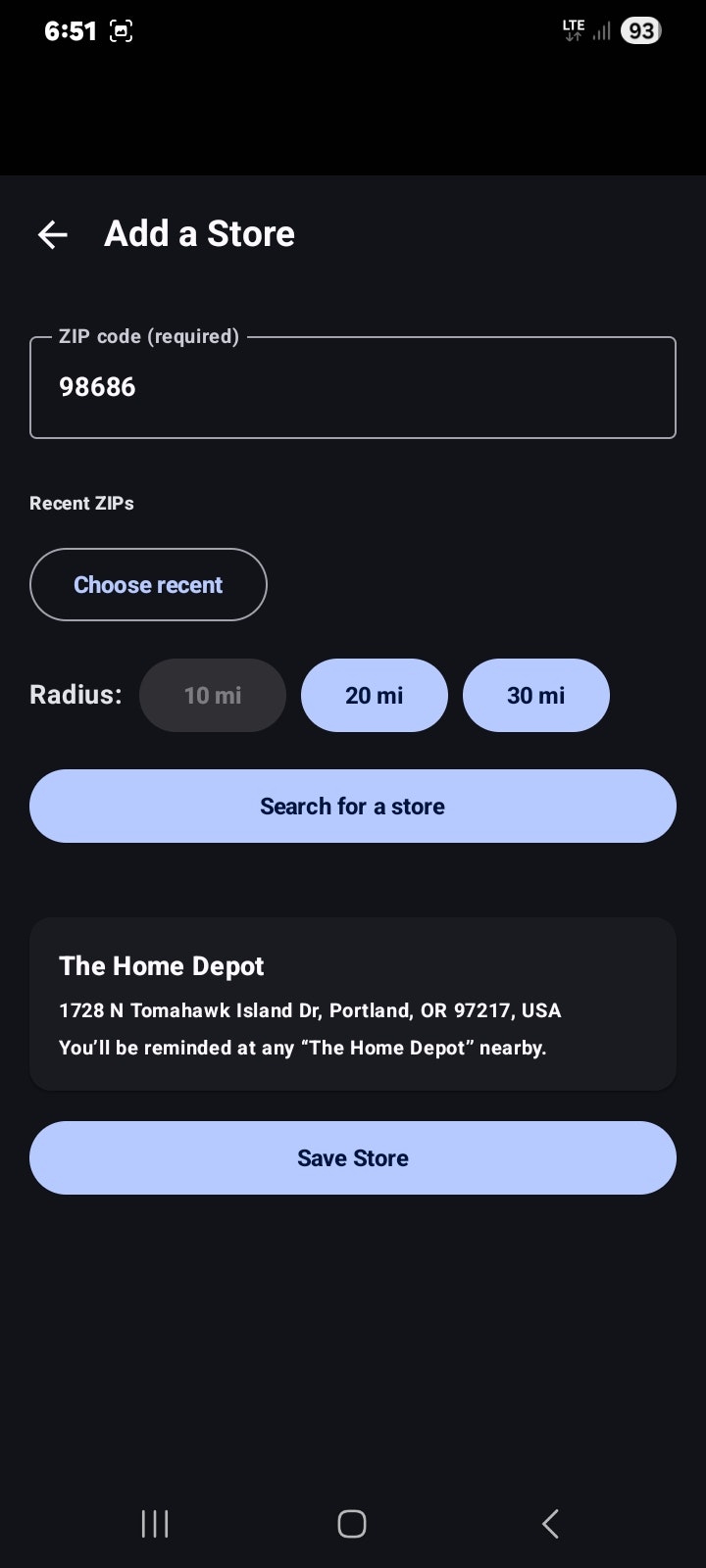706x1568 pixels.
Task: Select The Home Depot result card
Action: [353, 1004]
